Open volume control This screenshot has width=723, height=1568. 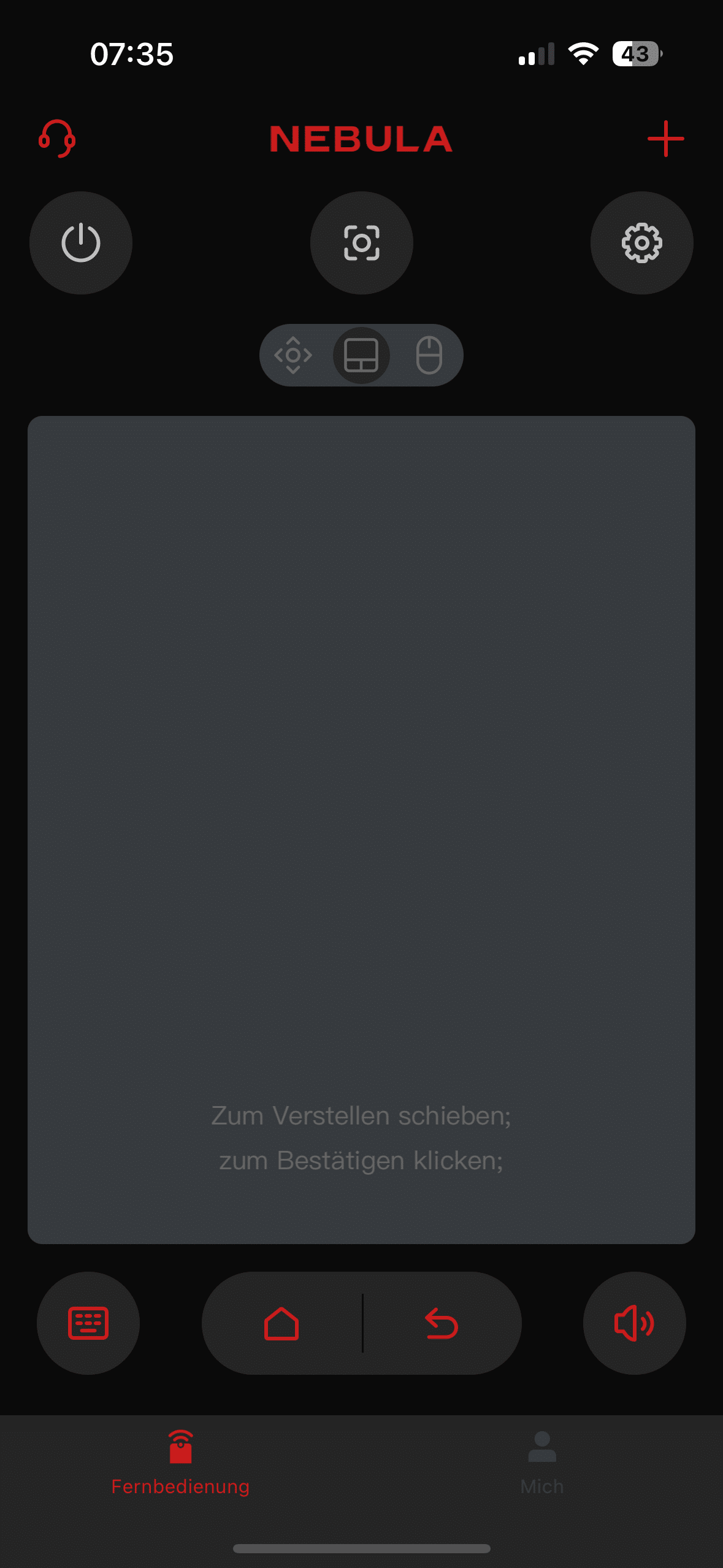[634, 1323]
